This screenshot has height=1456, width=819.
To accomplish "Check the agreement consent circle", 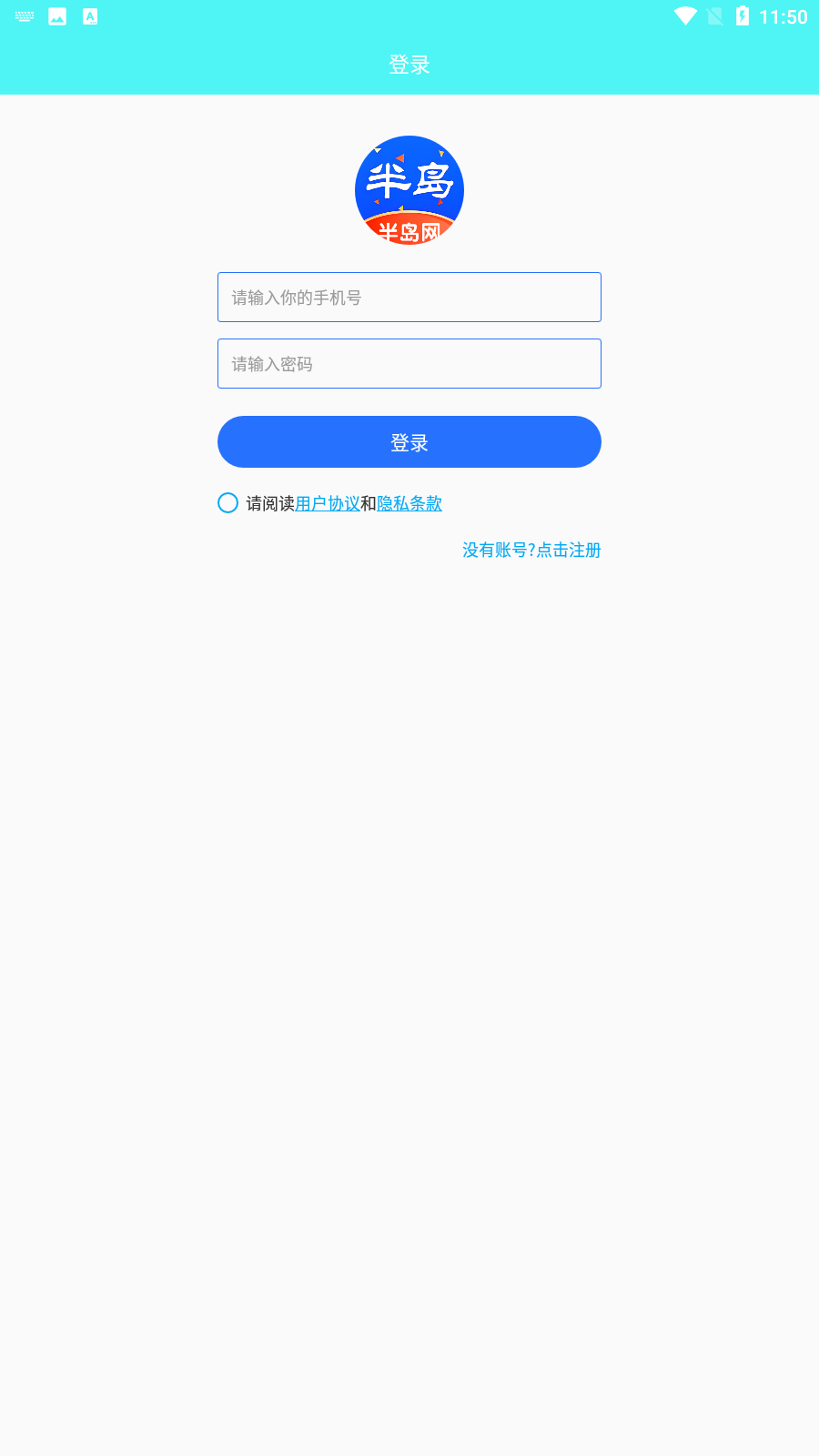I will pyautogui.click(x=228, y=503).
